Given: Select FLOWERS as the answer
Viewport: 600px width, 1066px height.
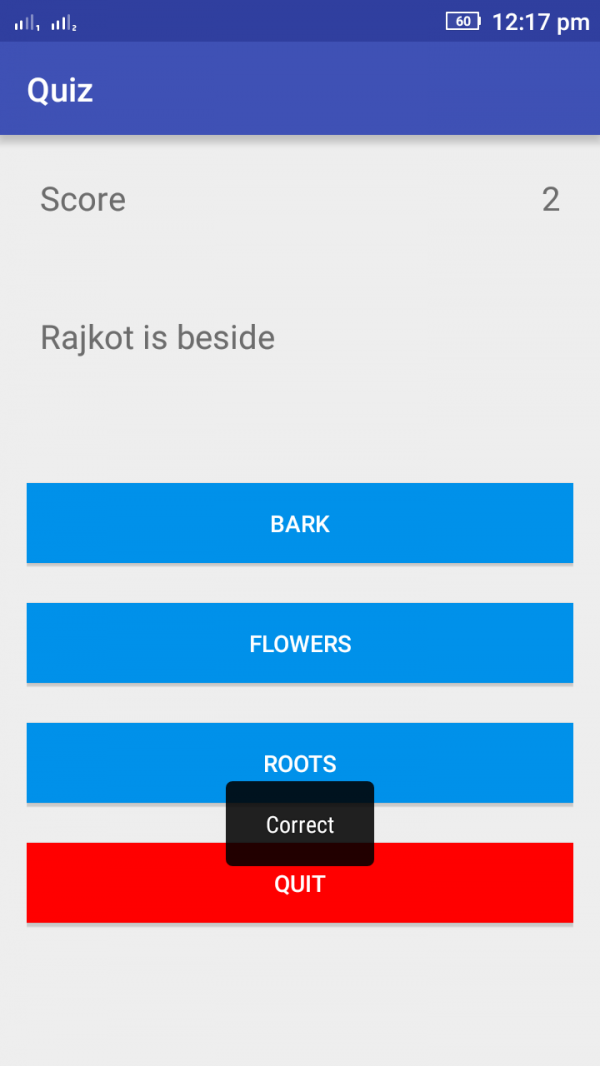Looking at the screenshot, I should click(x=300, y=642).
